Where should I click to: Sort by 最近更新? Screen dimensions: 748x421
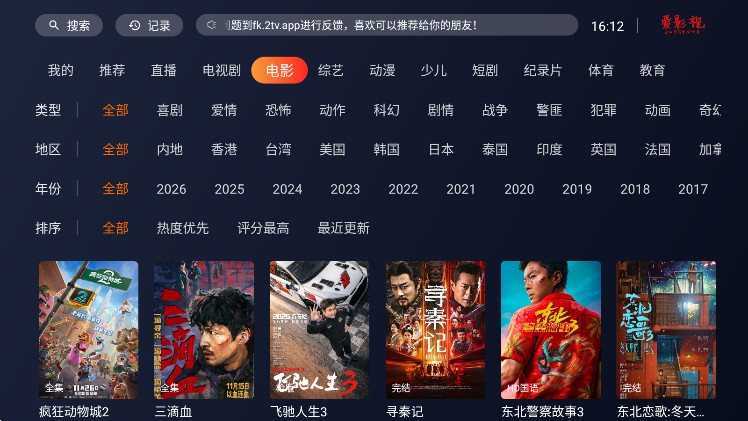click(x=343, y=228)
